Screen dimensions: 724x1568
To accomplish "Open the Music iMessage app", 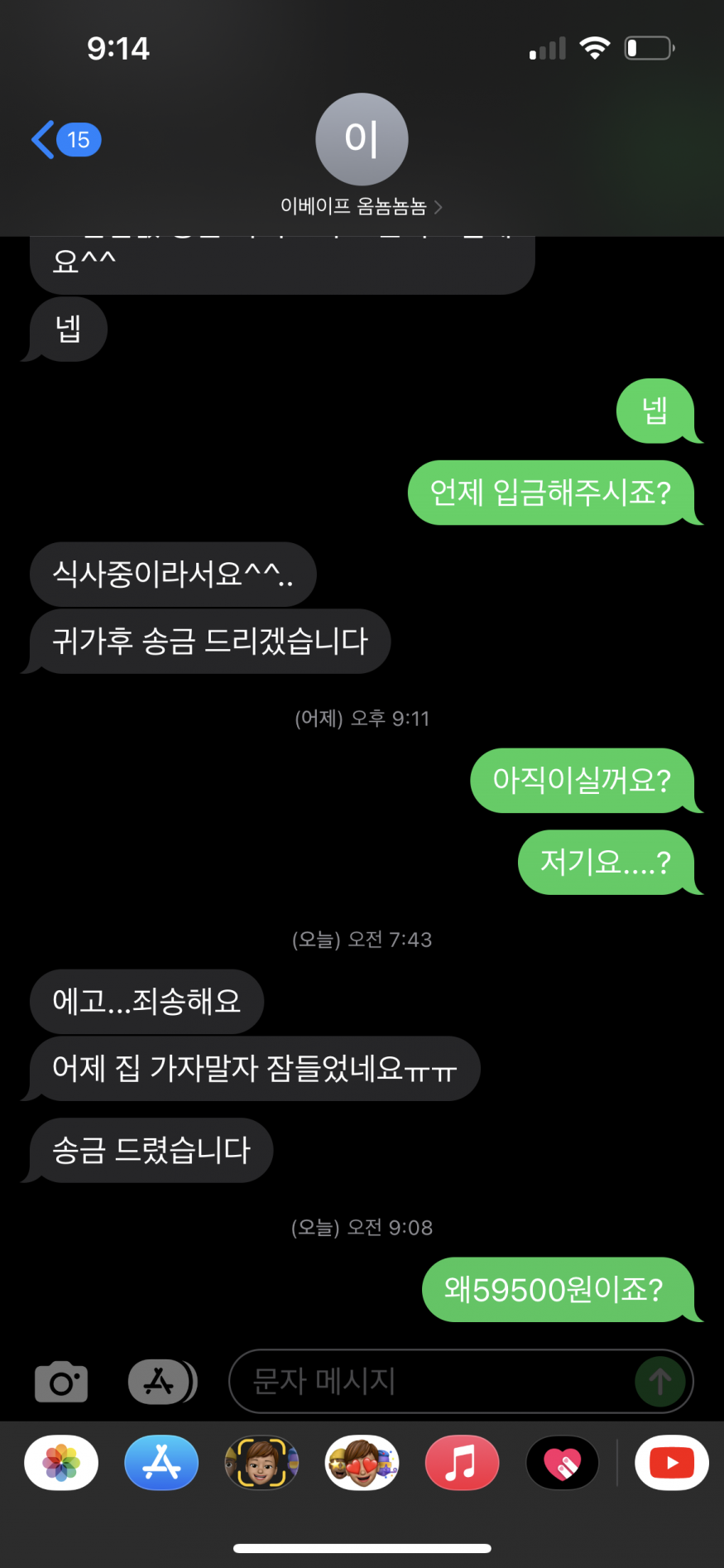I will [462, 1463].
